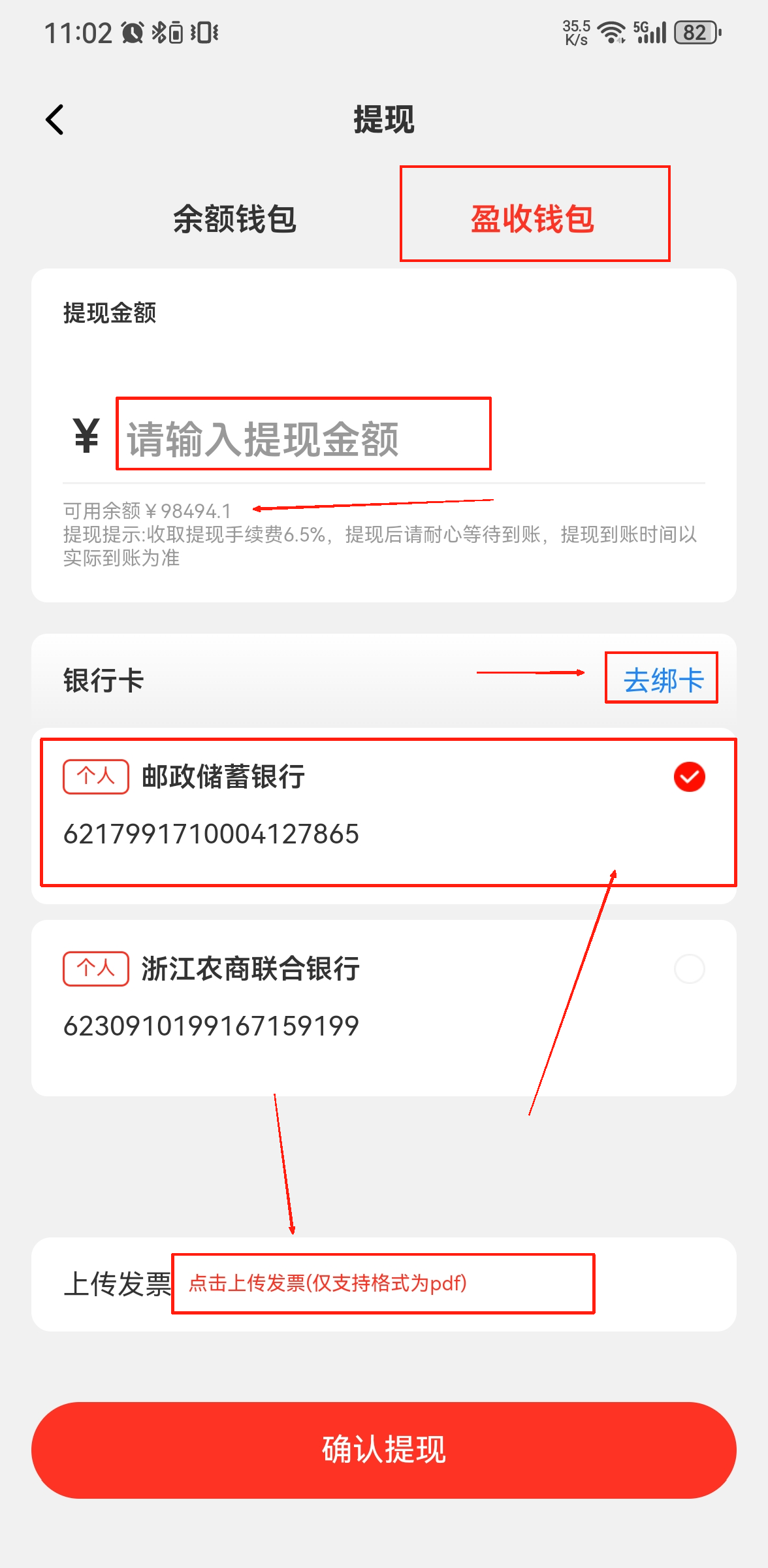Select the 邮政储蓄银行 card
This screenshot has height=1568, width=768.
(x=385, y=810)
